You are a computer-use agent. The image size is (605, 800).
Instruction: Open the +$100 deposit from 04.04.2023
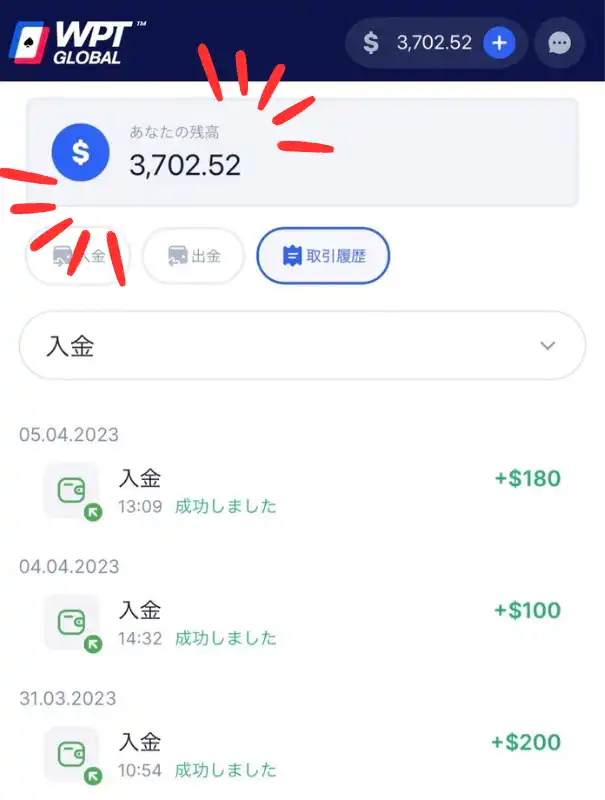302,622
